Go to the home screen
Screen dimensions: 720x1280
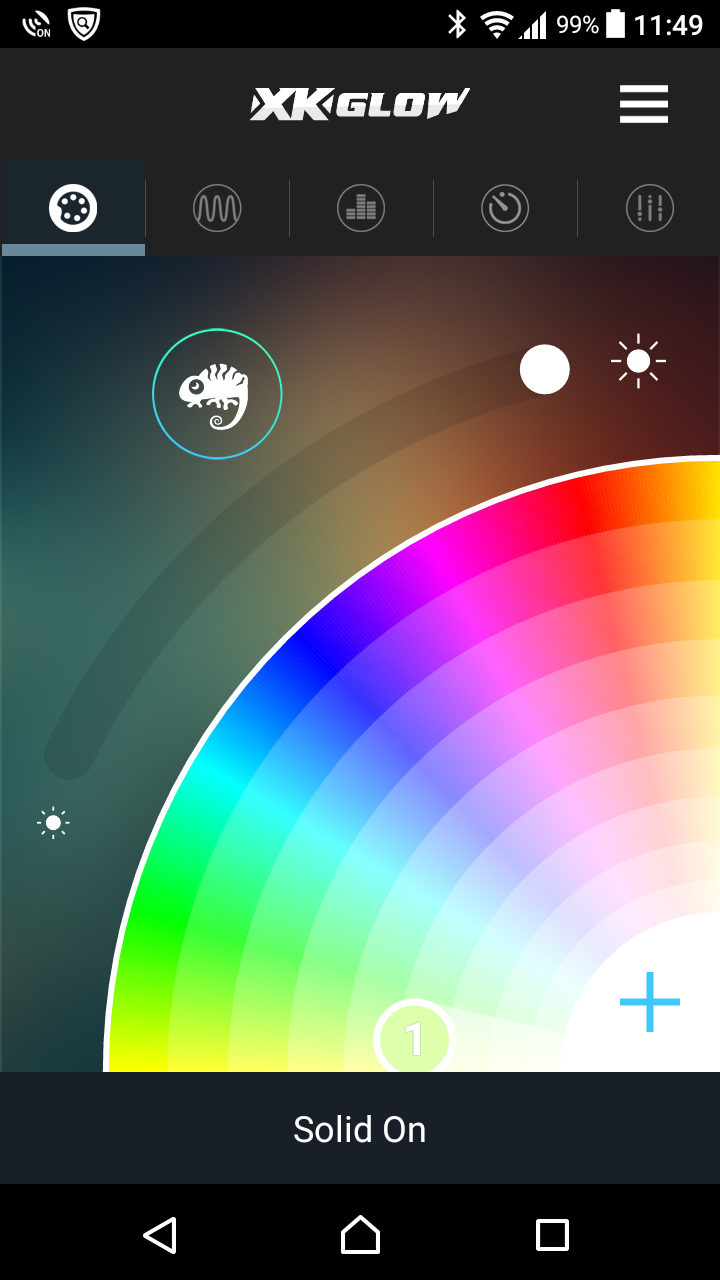point(360,1235)
